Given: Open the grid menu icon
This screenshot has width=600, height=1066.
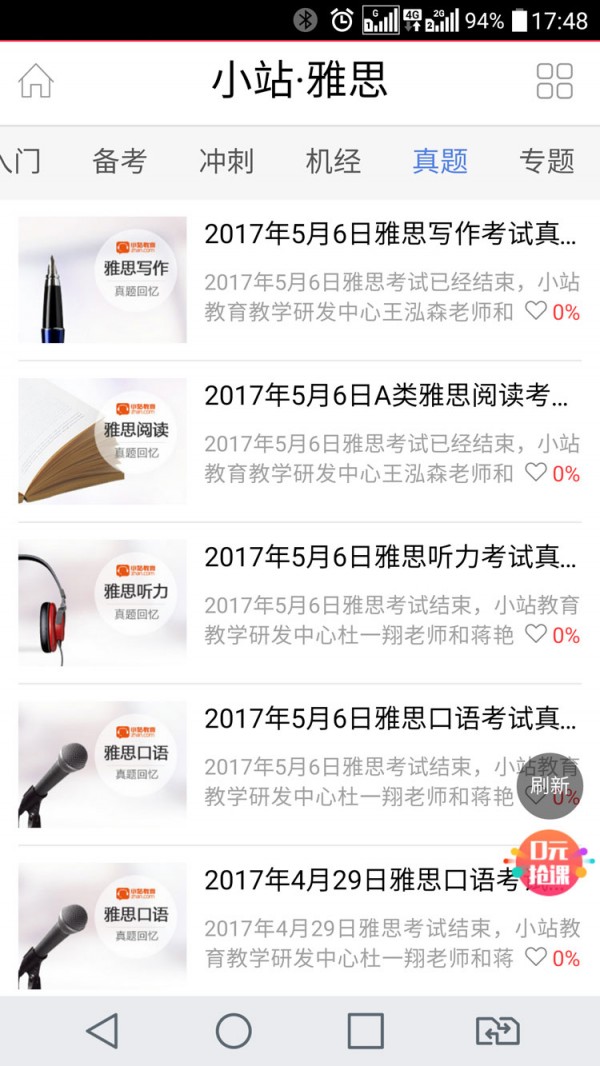Looking at the screenshot, I should 554,81.
